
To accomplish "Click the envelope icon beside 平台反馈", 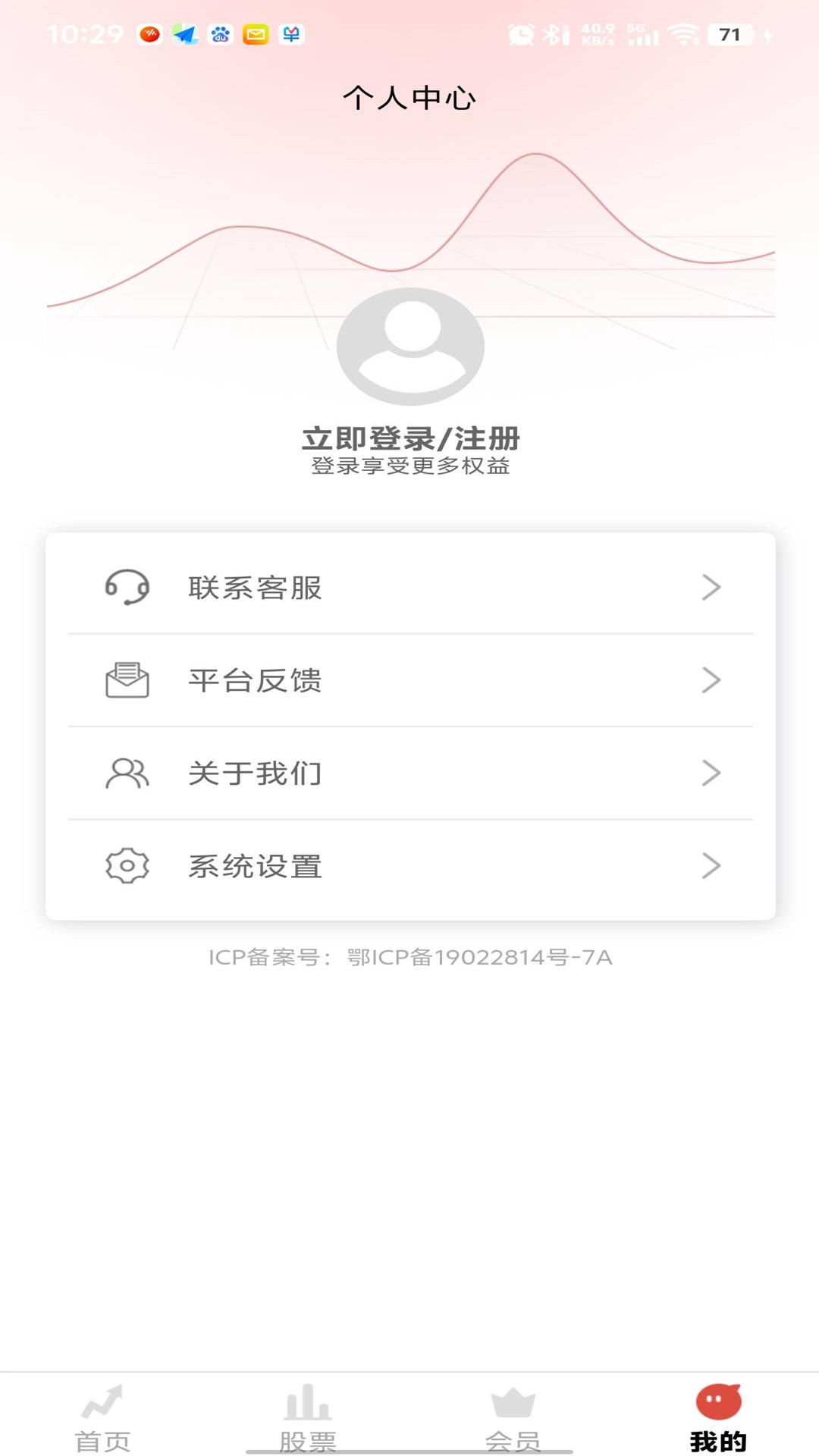I will coord(127,679).
